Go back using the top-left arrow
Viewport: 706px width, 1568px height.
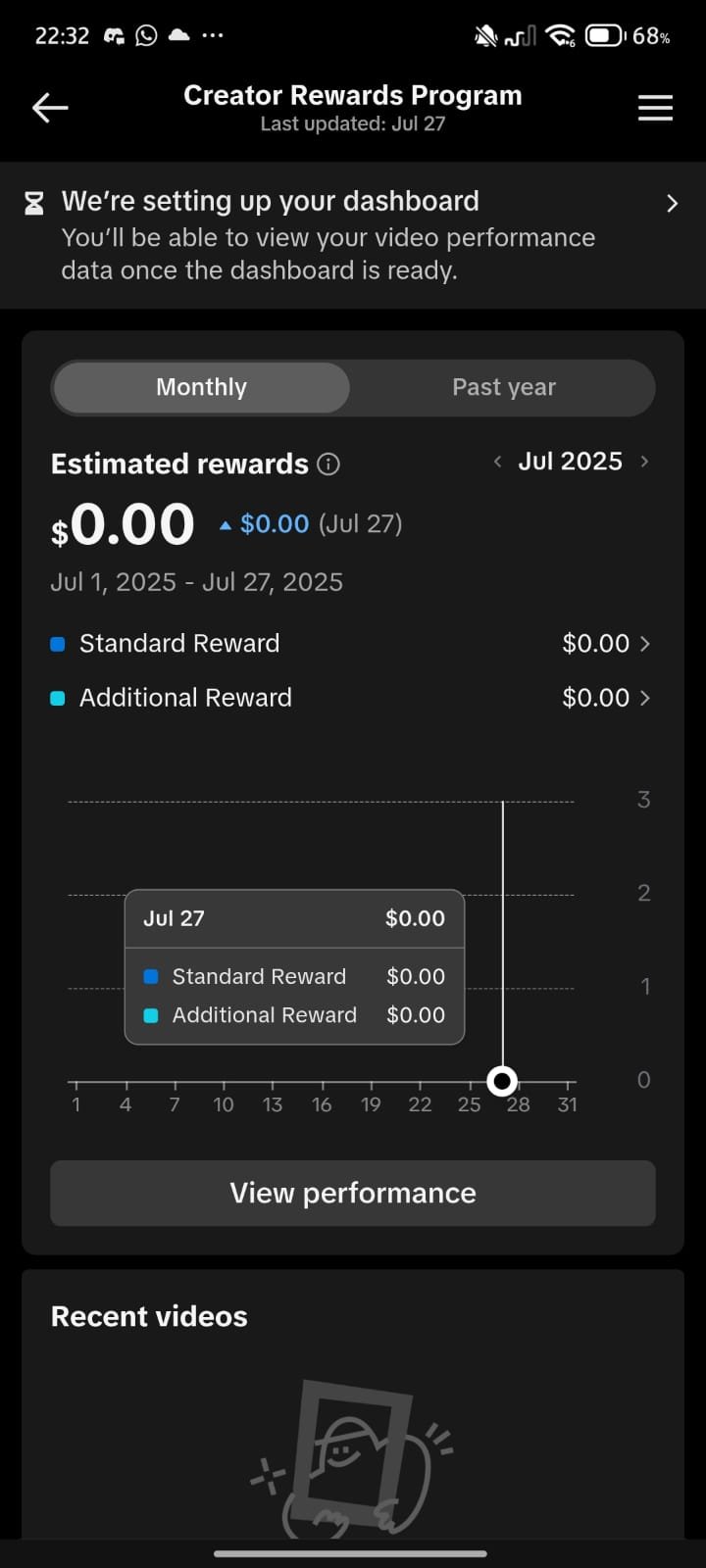(50, 108)
